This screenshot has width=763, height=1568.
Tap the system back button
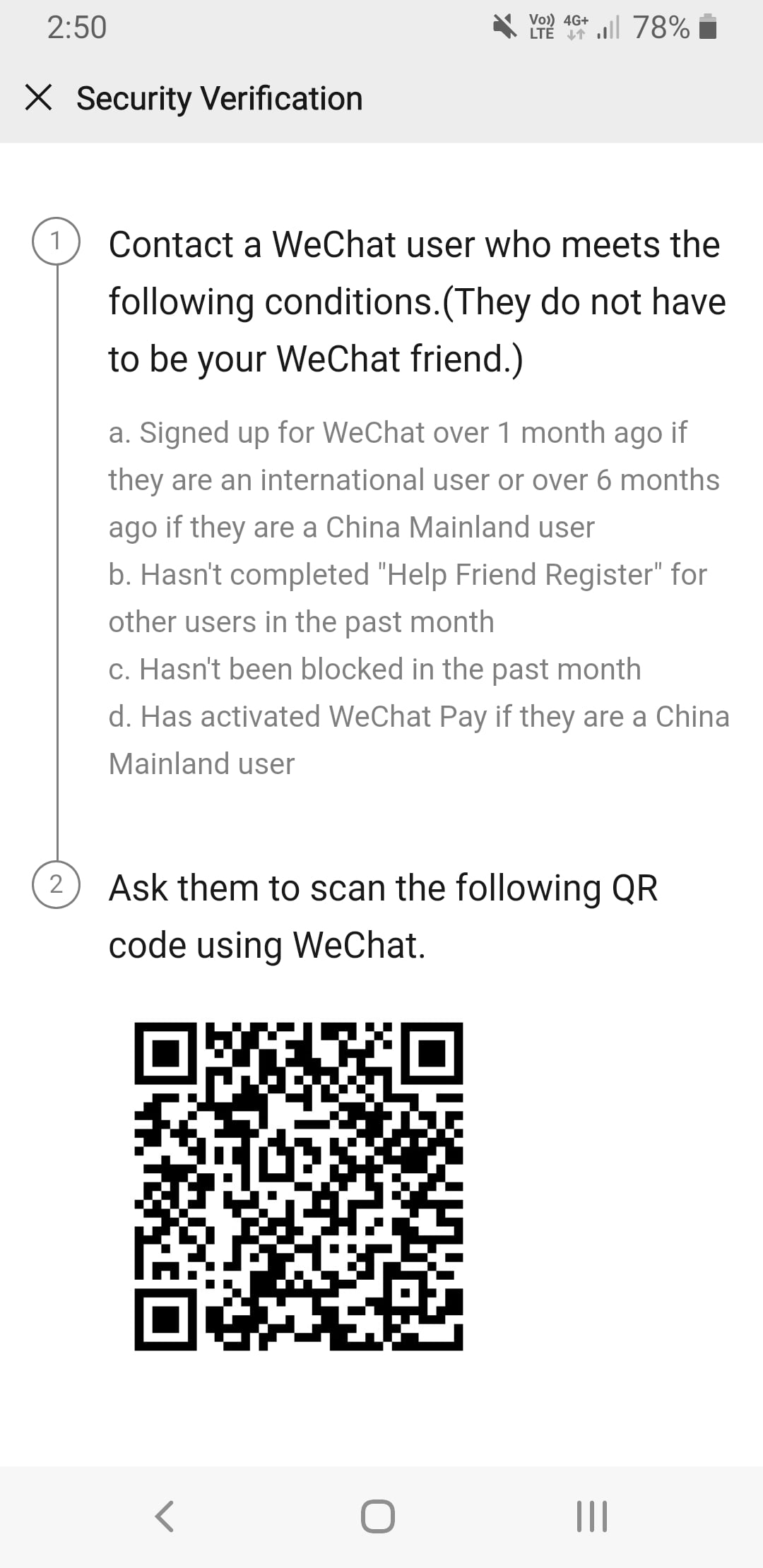point(165,1516)
